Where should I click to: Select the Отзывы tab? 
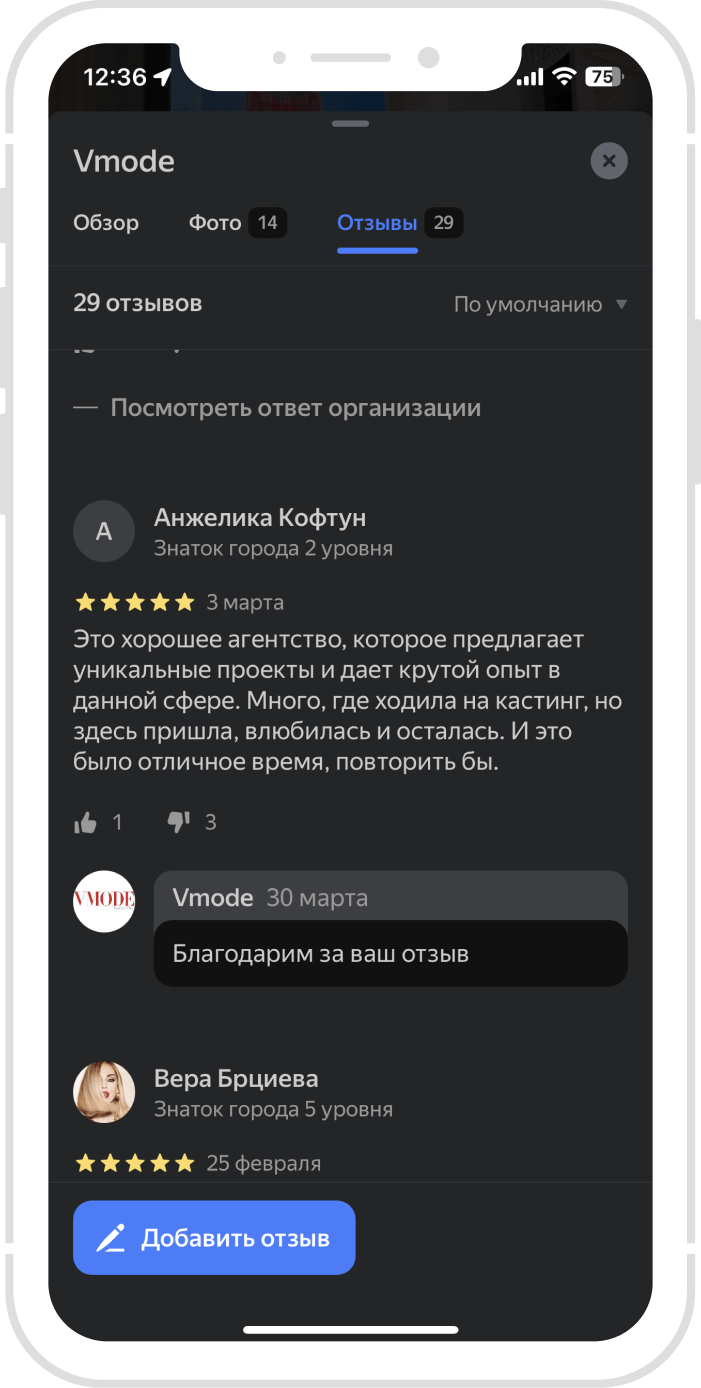398,223
